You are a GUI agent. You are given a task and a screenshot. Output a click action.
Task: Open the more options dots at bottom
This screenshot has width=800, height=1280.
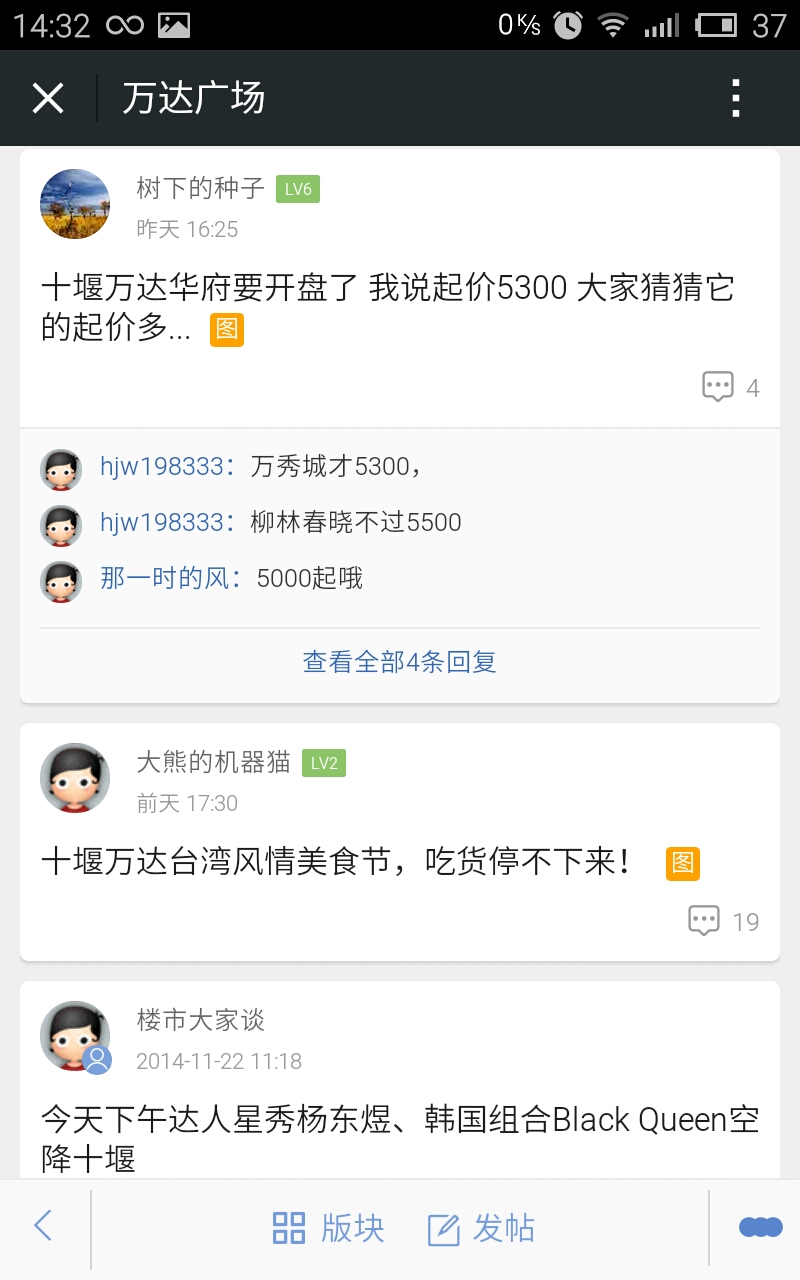(x=760, y=1227)
